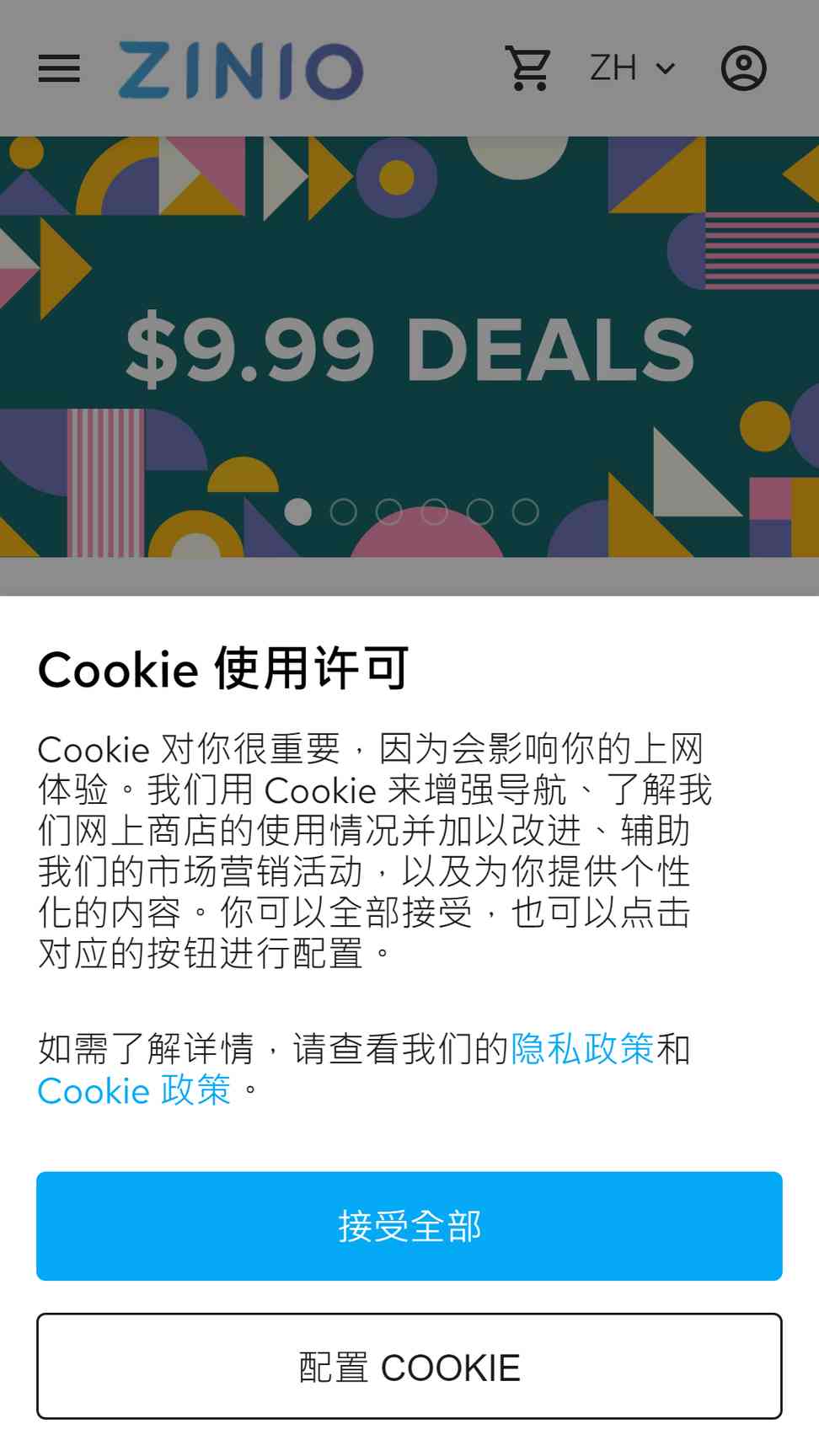
Task: Open the Cookie 政策 link
Action: click(134, 1090)
